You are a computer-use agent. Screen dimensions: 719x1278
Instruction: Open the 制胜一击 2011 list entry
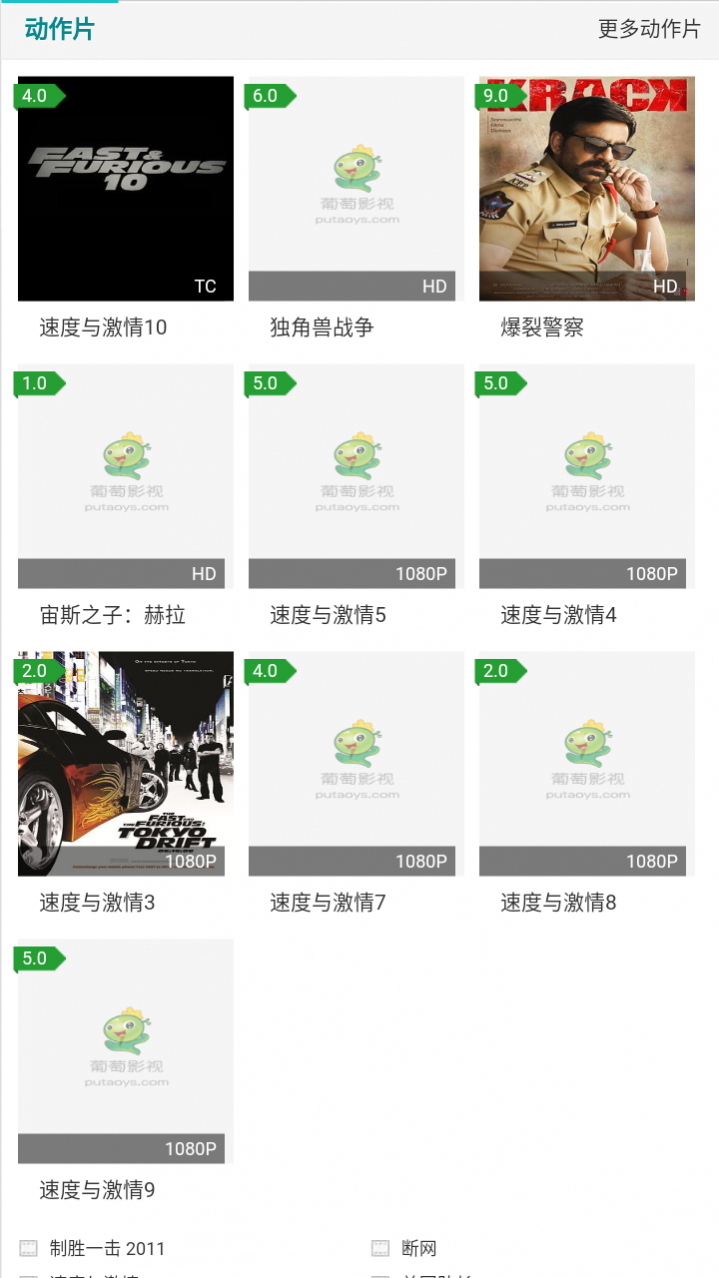pyautogui.click(x=107, y=1248)
